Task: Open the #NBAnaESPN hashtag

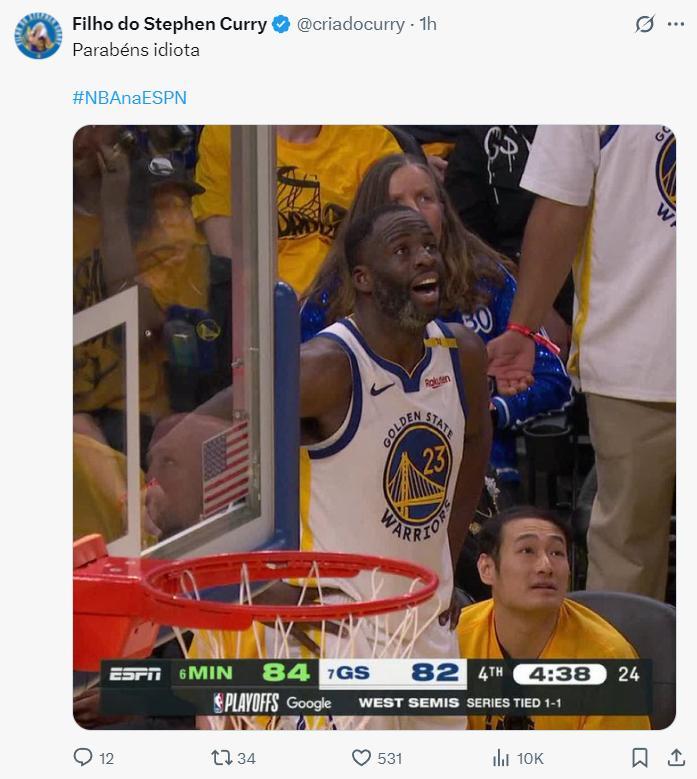Action: [x=129, y=98]
